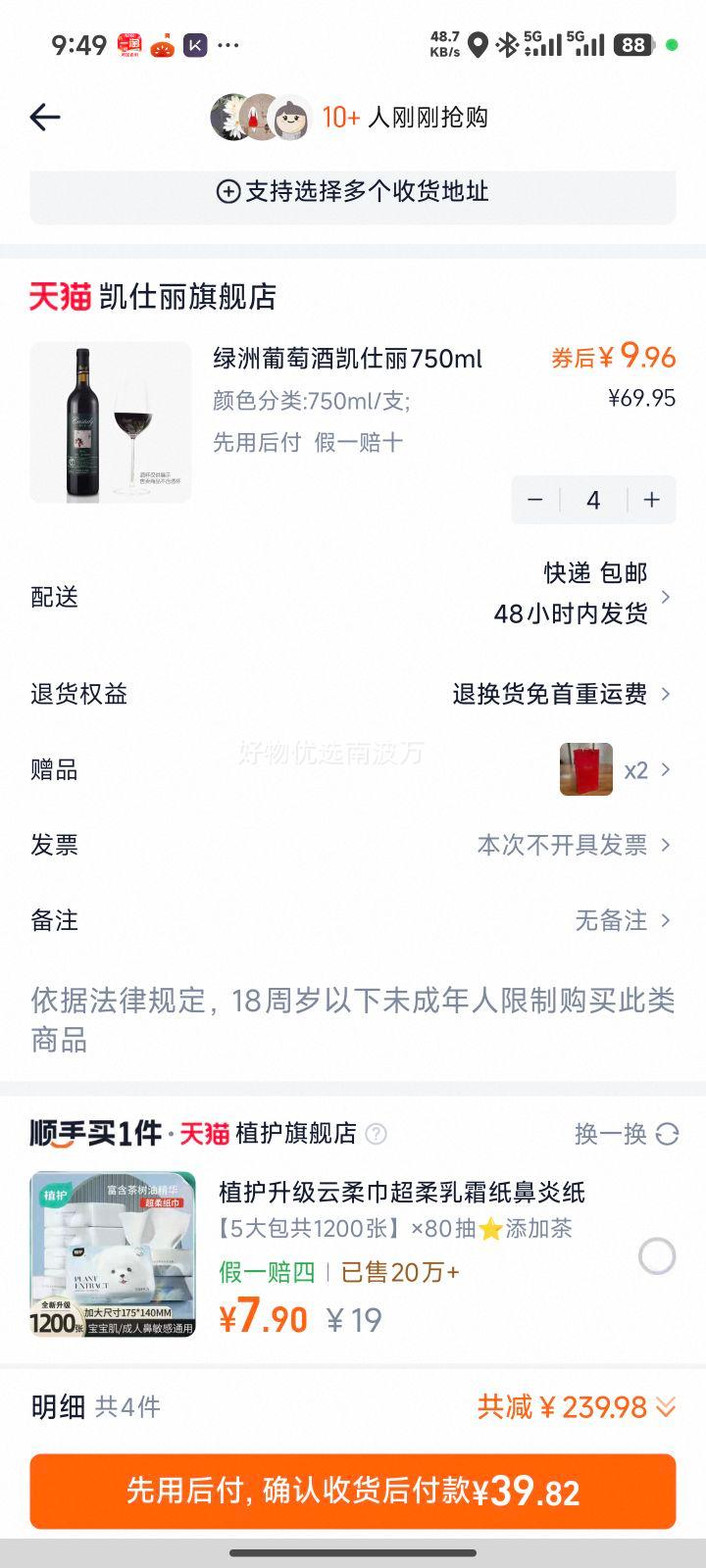Tap the question mark beside 植护旗舰店
The height and width of the screenshot is (1568, 706).
[x=378, y=1134]
